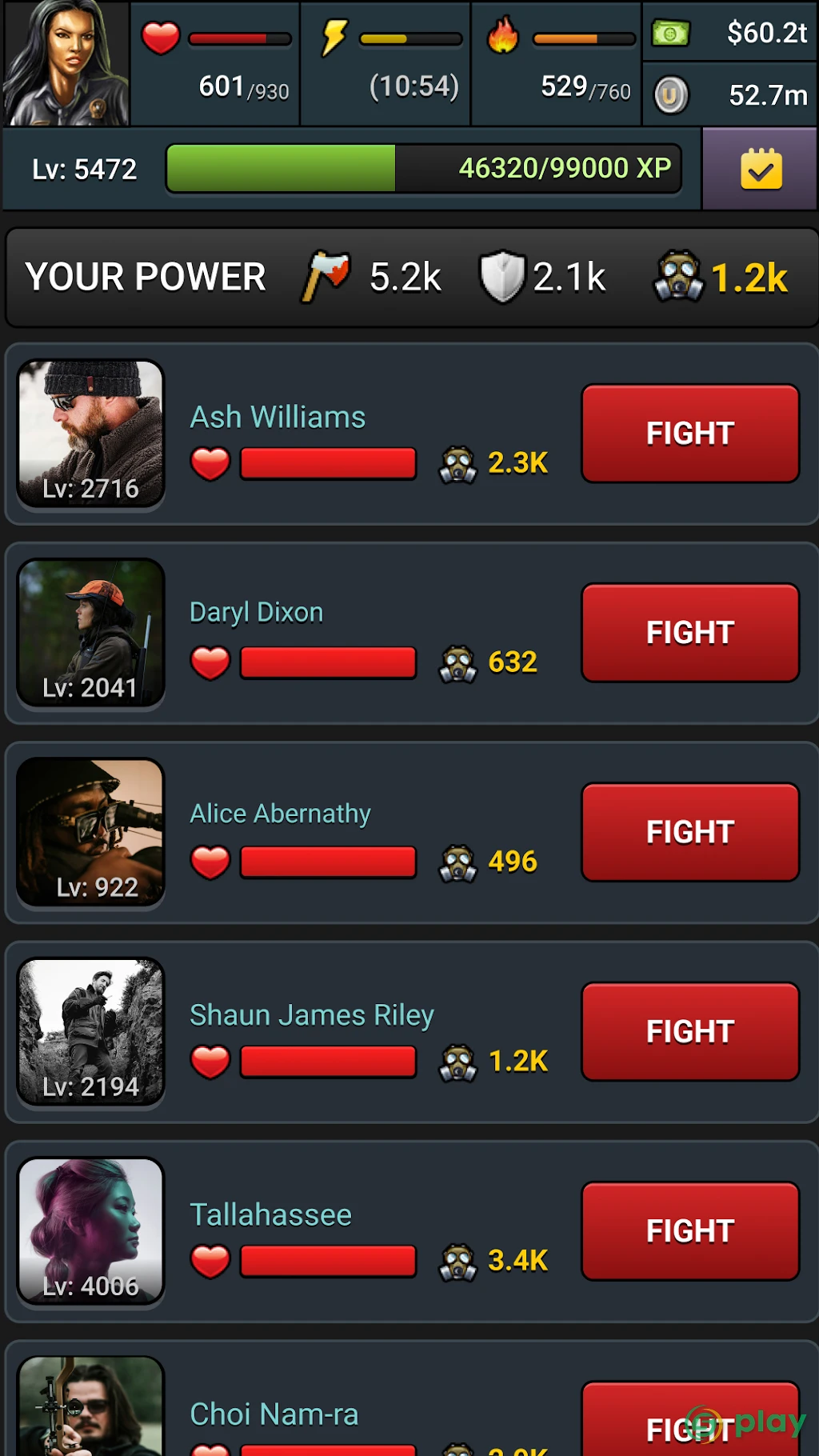Fight Alice Abernathy
The width and height of the screenshot is (819, 1456).
[690, 832]
